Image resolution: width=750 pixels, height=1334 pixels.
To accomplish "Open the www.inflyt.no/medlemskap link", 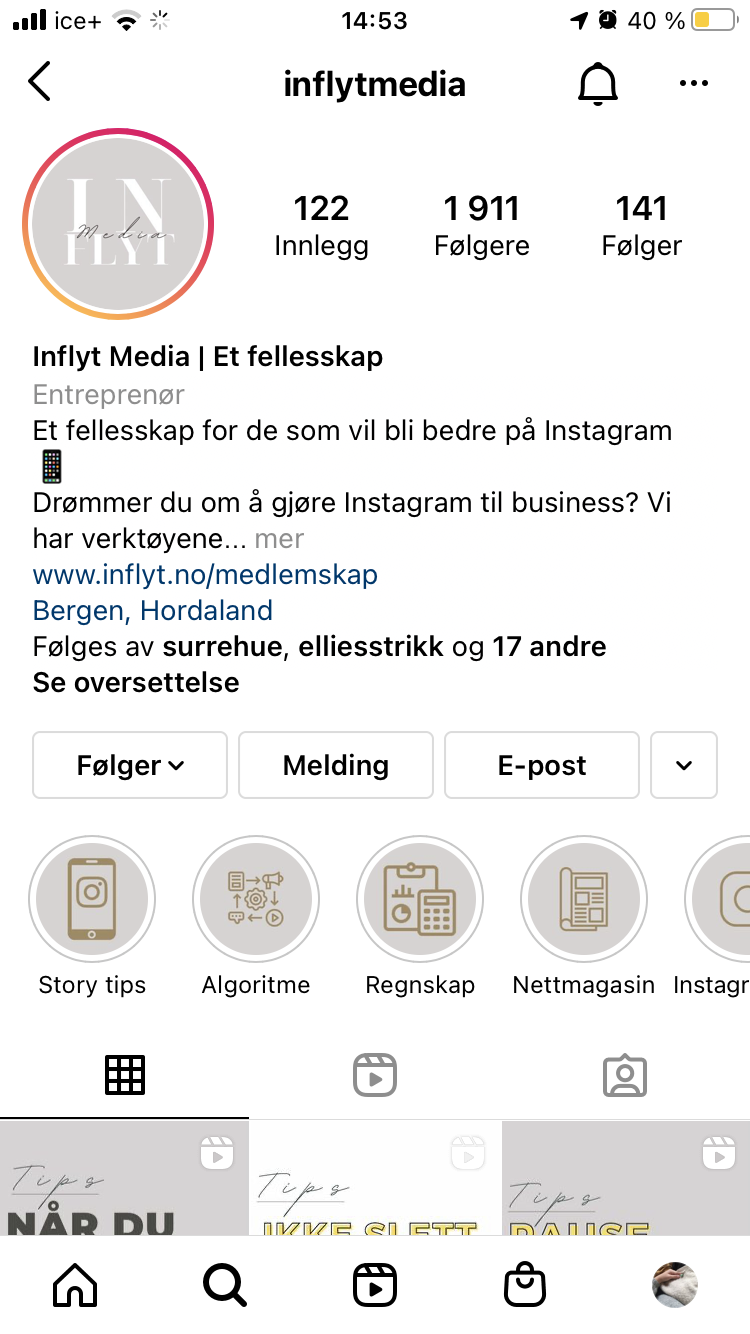I will (x=205, y=575).
